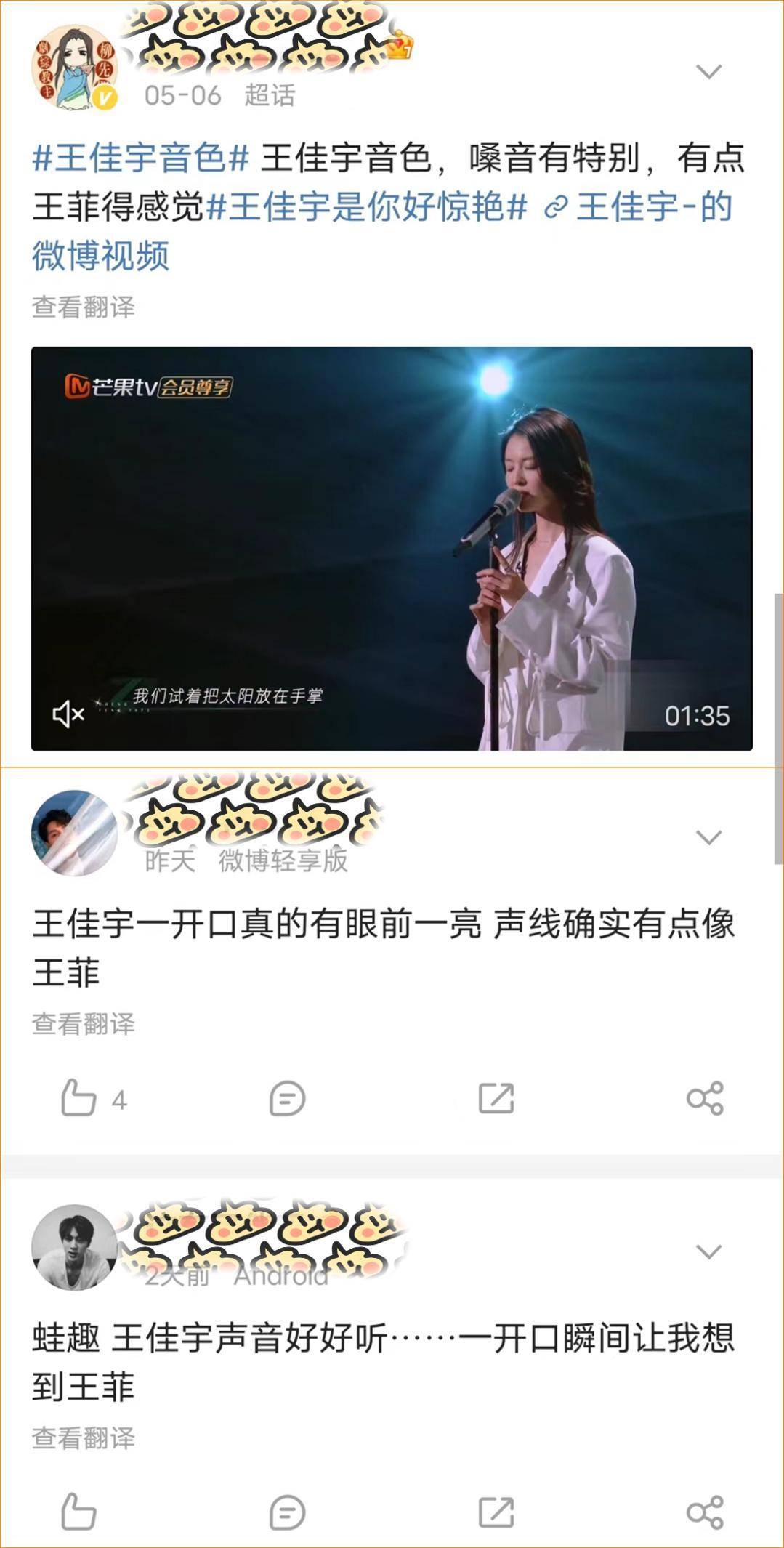Share the 眼前一亮 post
The image size is (784, 1548).
tap(705, 1098)
